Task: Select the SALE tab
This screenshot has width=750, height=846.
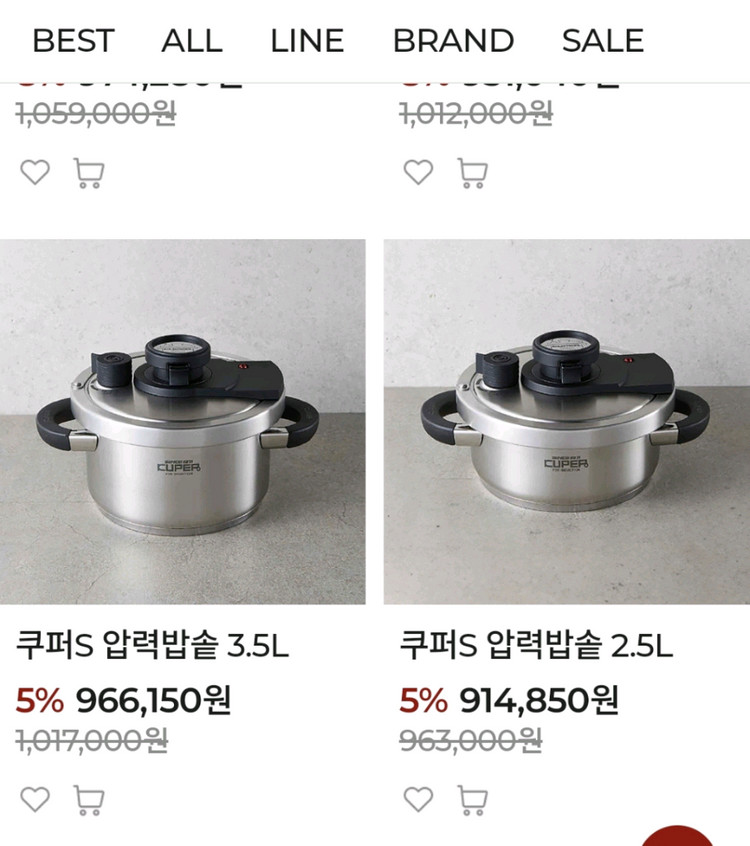Action: tap(602, 41)
